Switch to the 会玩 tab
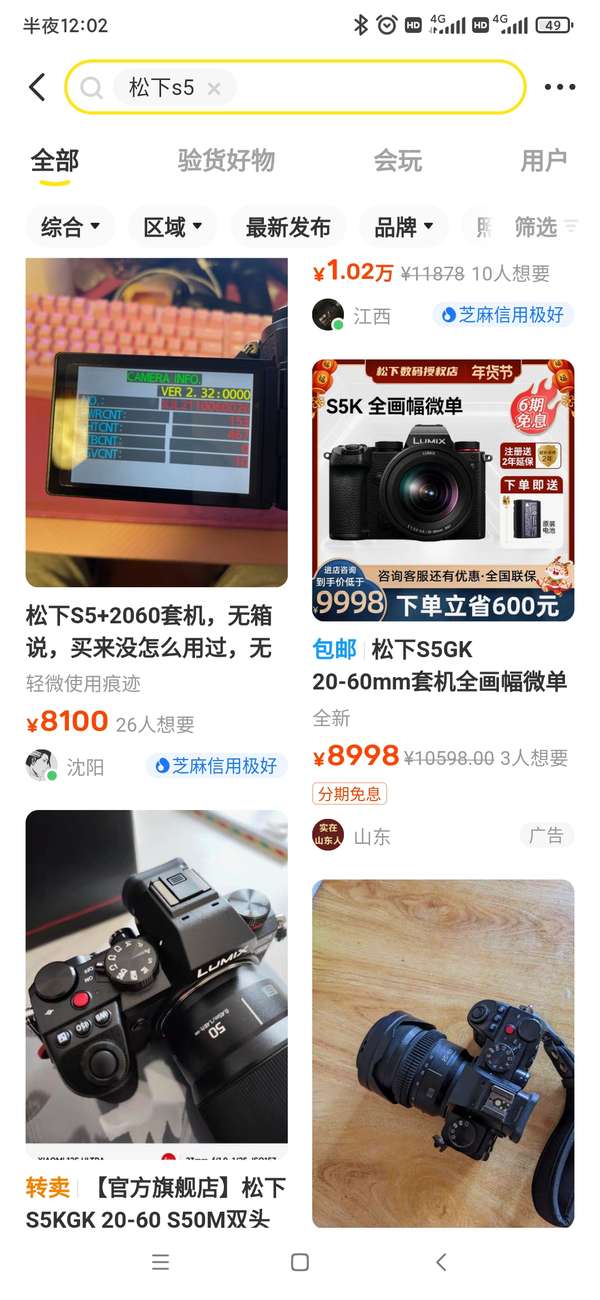Screen dimensions: 600x1300 click(398, 160)
